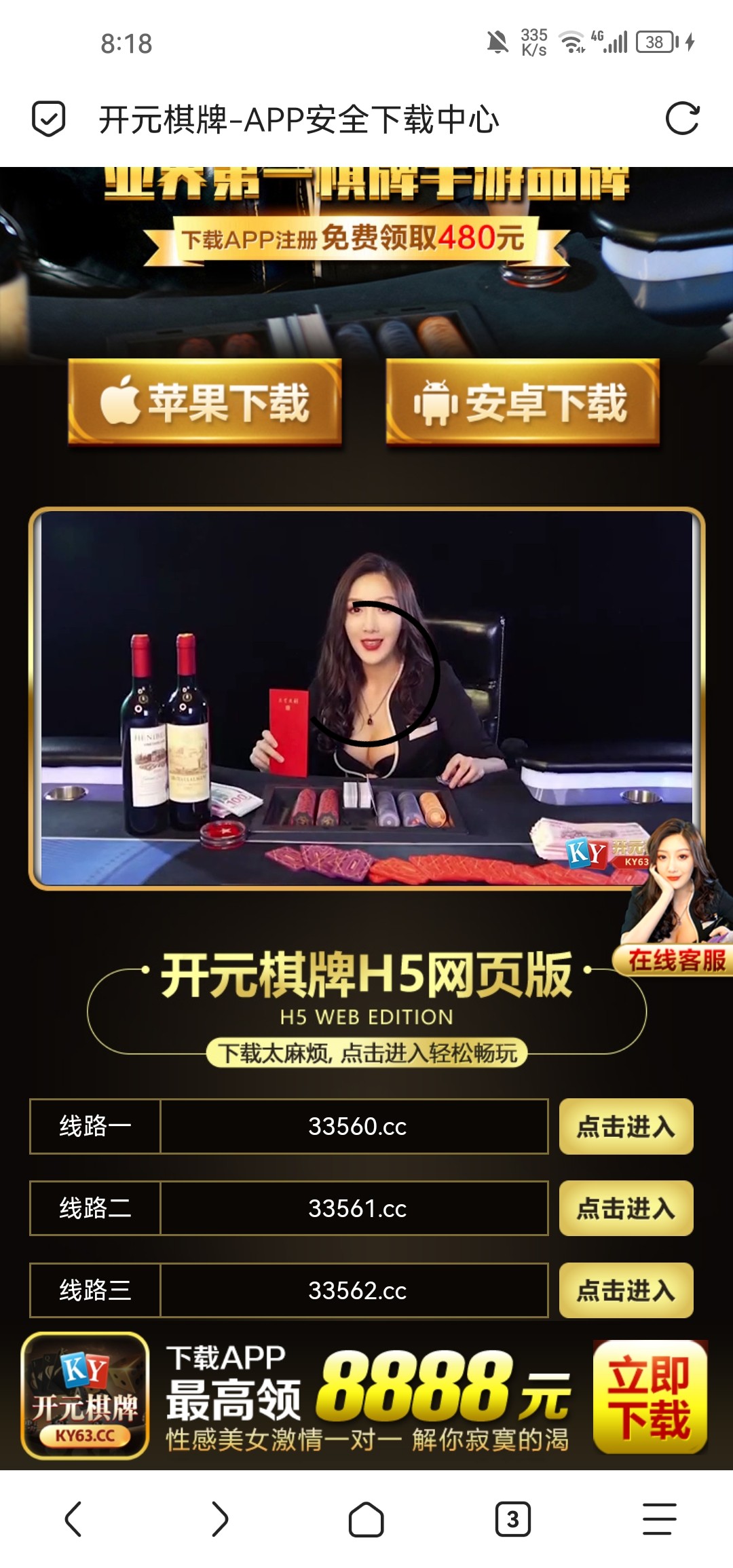
Task: Tap the page title address bar
Action: 299,119
